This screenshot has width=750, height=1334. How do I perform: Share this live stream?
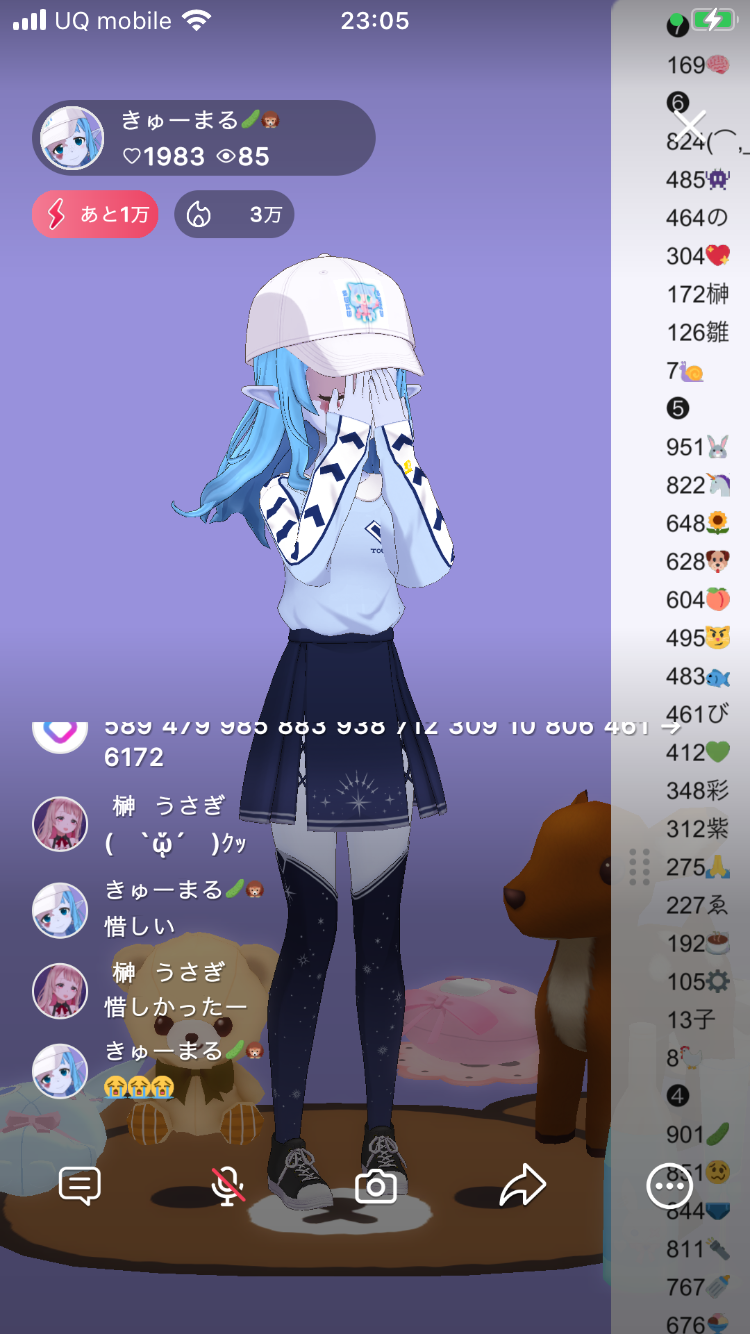point(522,1186)
